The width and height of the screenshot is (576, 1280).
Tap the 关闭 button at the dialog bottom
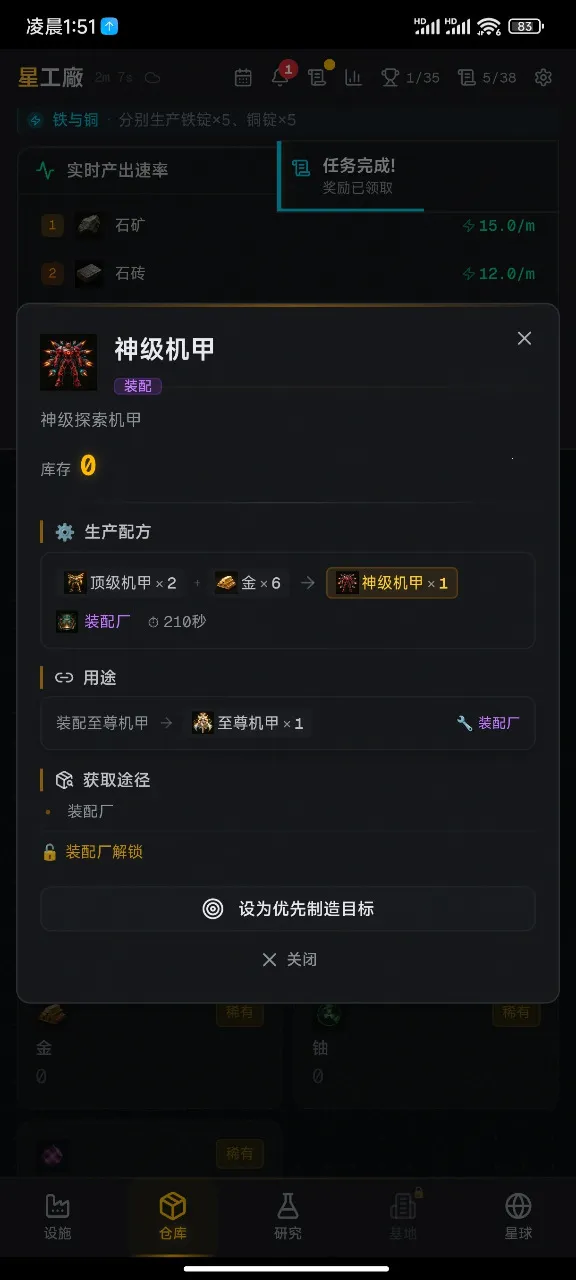pyautogui.click(x=288, y=959)
